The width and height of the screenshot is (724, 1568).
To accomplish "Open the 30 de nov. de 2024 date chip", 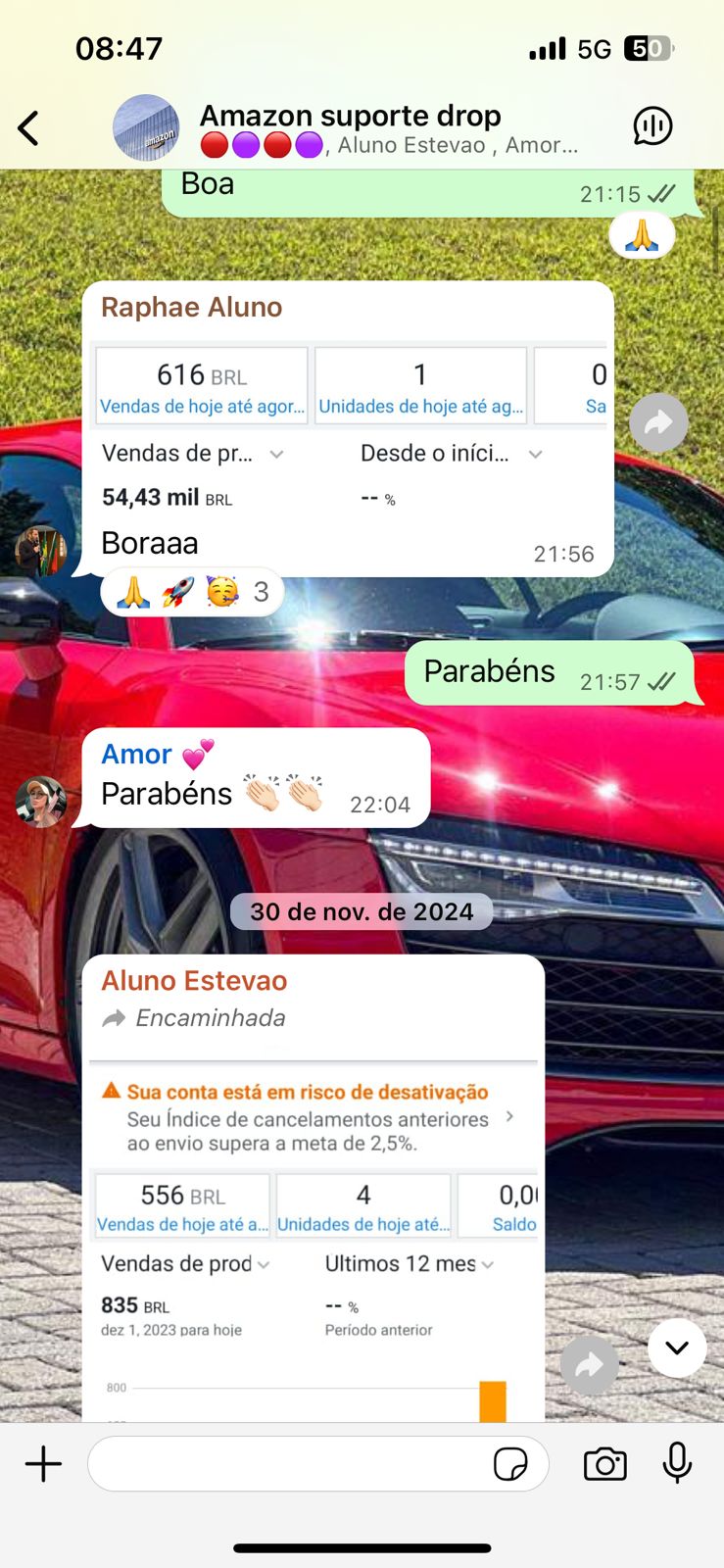I will [362, 911].
